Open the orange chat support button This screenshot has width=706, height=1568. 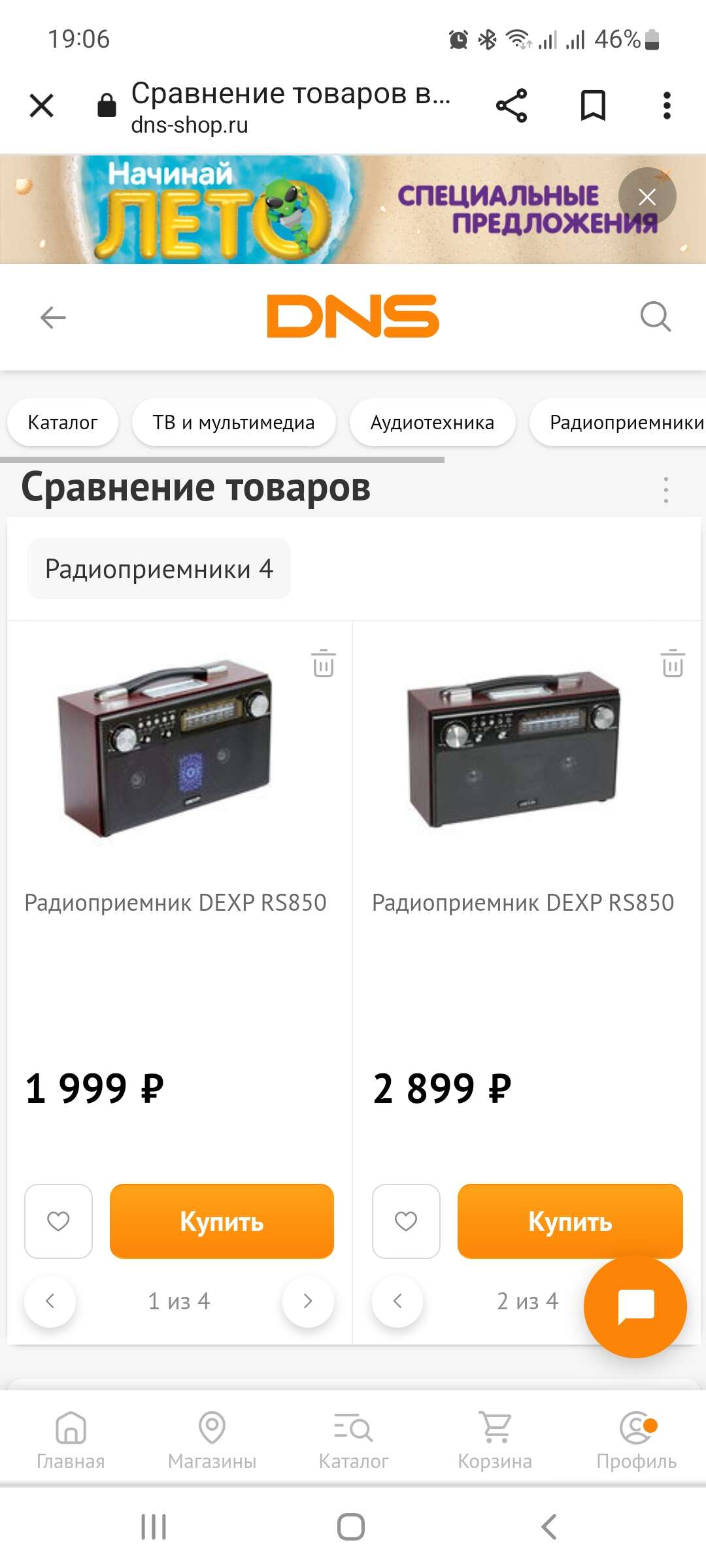[x=635, y=1307]
